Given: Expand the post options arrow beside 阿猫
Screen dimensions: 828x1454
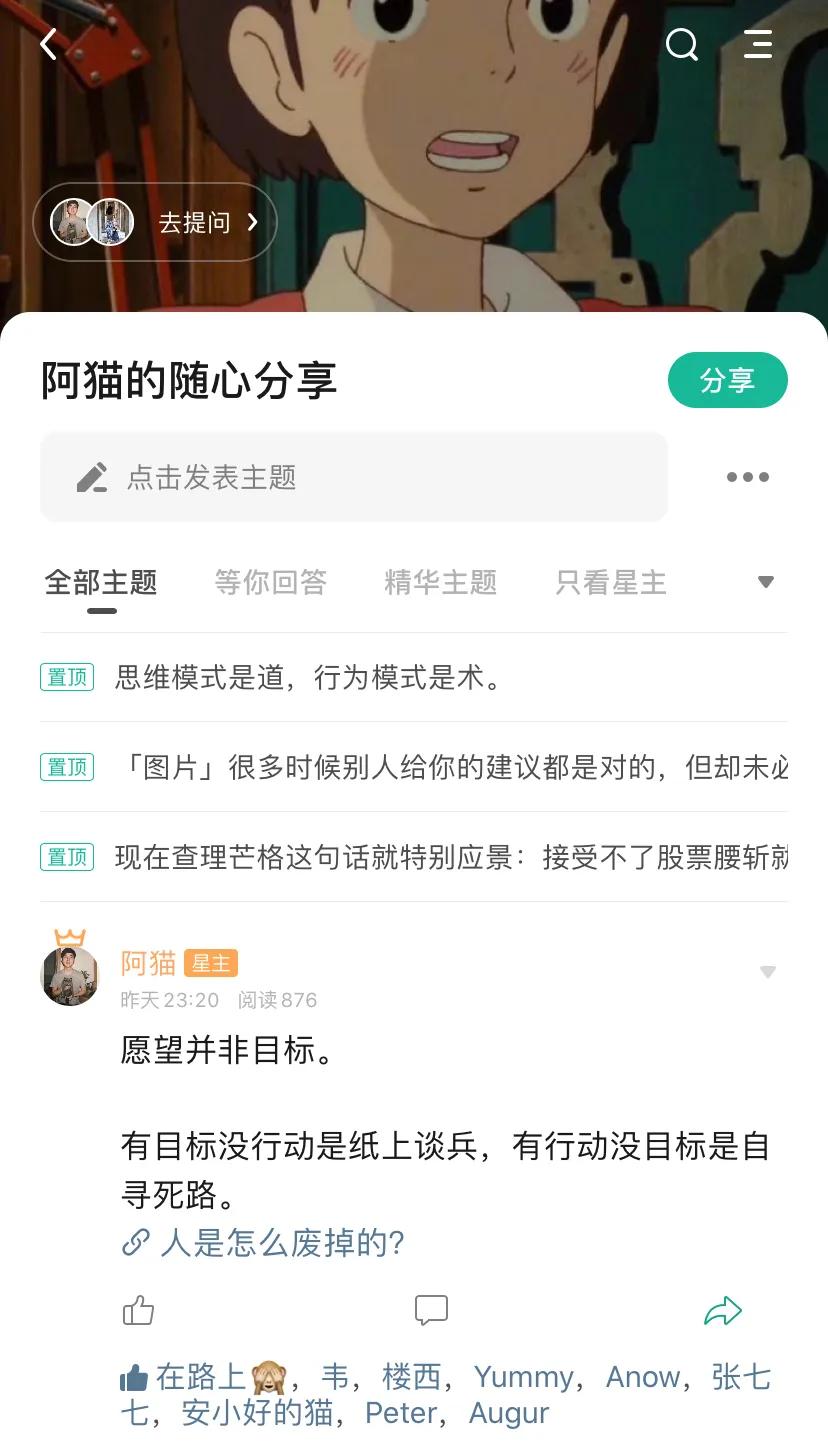Looking at the screenshot, I should point(767,971).
